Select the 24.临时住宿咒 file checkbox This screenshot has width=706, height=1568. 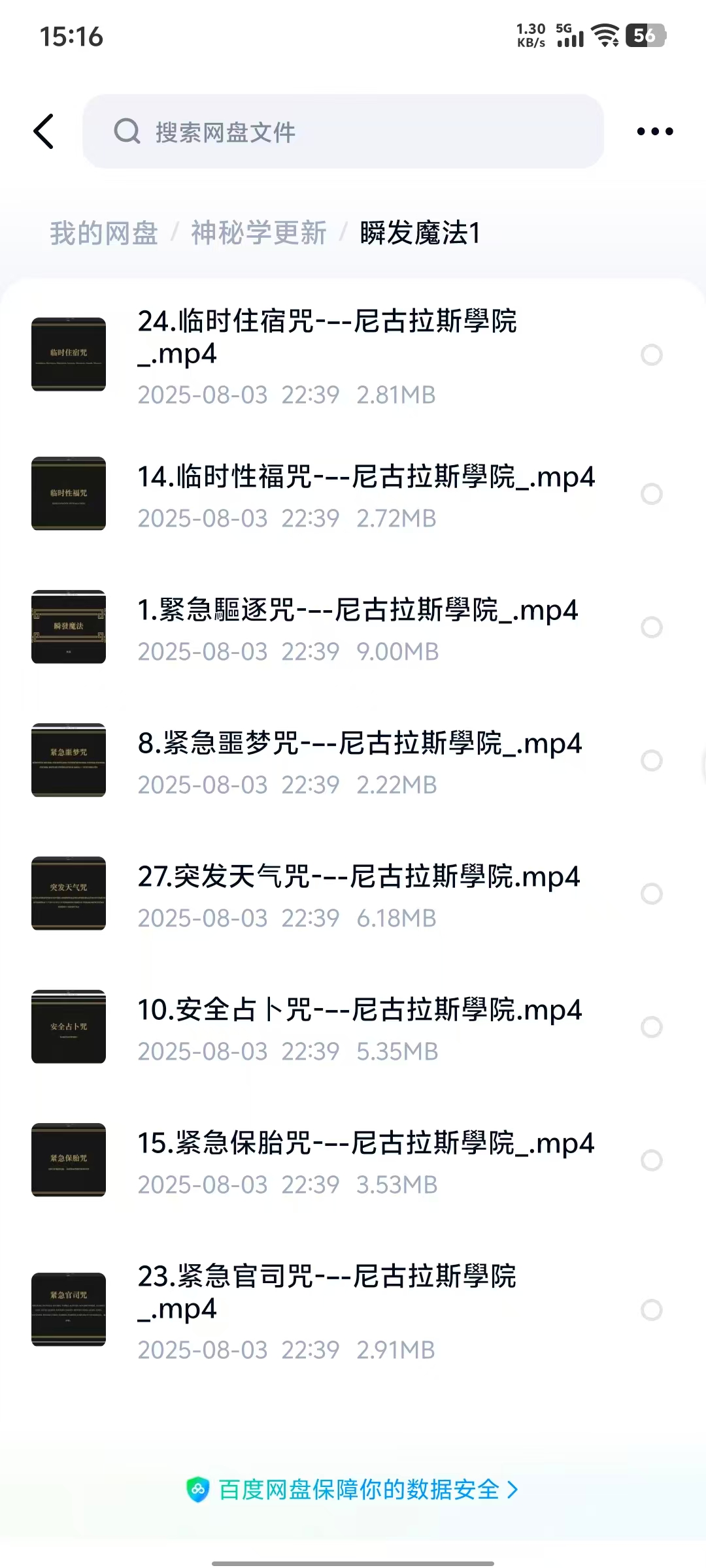tap(651, 355)
